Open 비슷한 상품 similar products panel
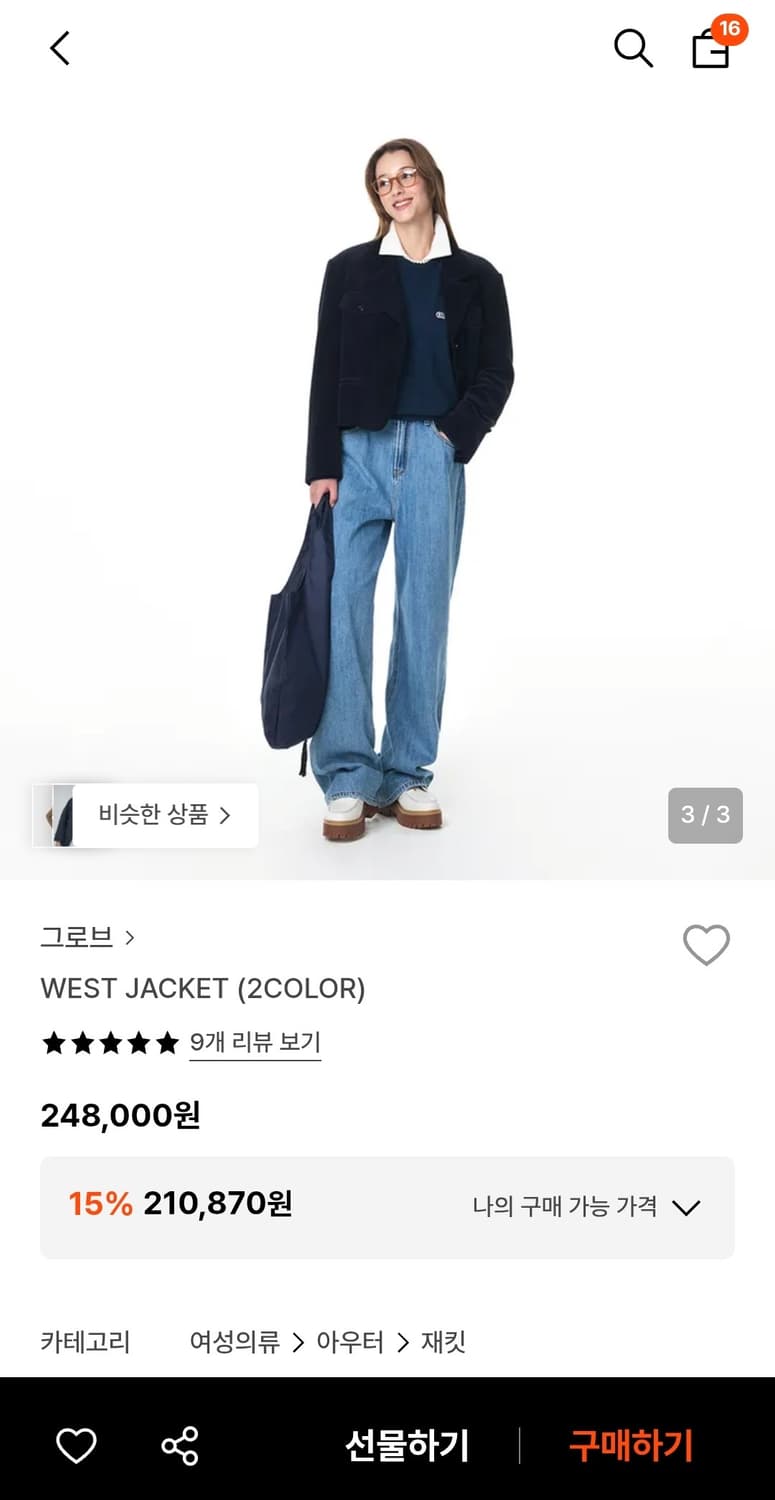This screenshot has height=1500, width=775. coord(160,815)
